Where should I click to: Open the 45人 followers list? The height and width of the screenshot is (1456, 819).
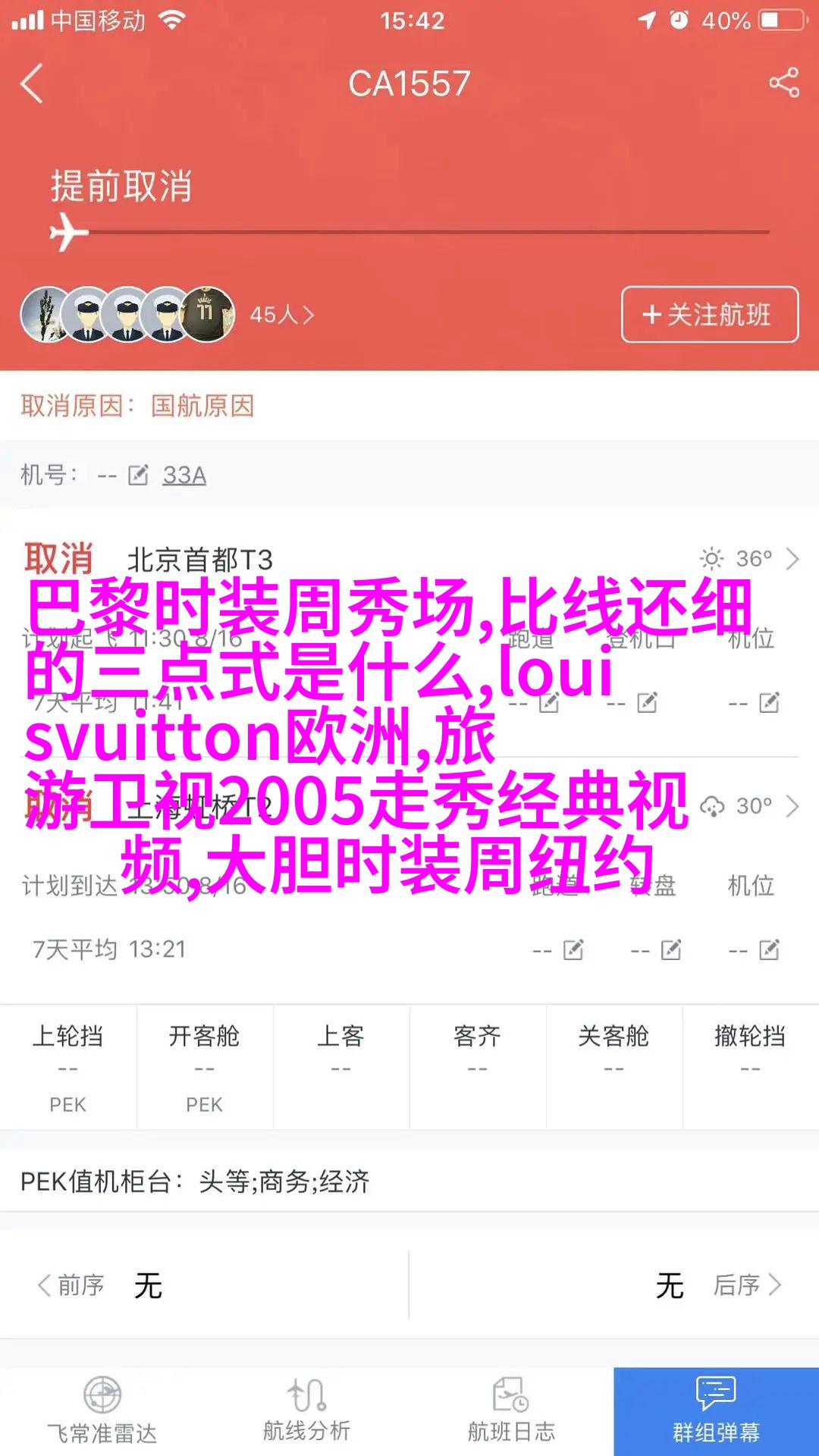[x=281, y=315]
